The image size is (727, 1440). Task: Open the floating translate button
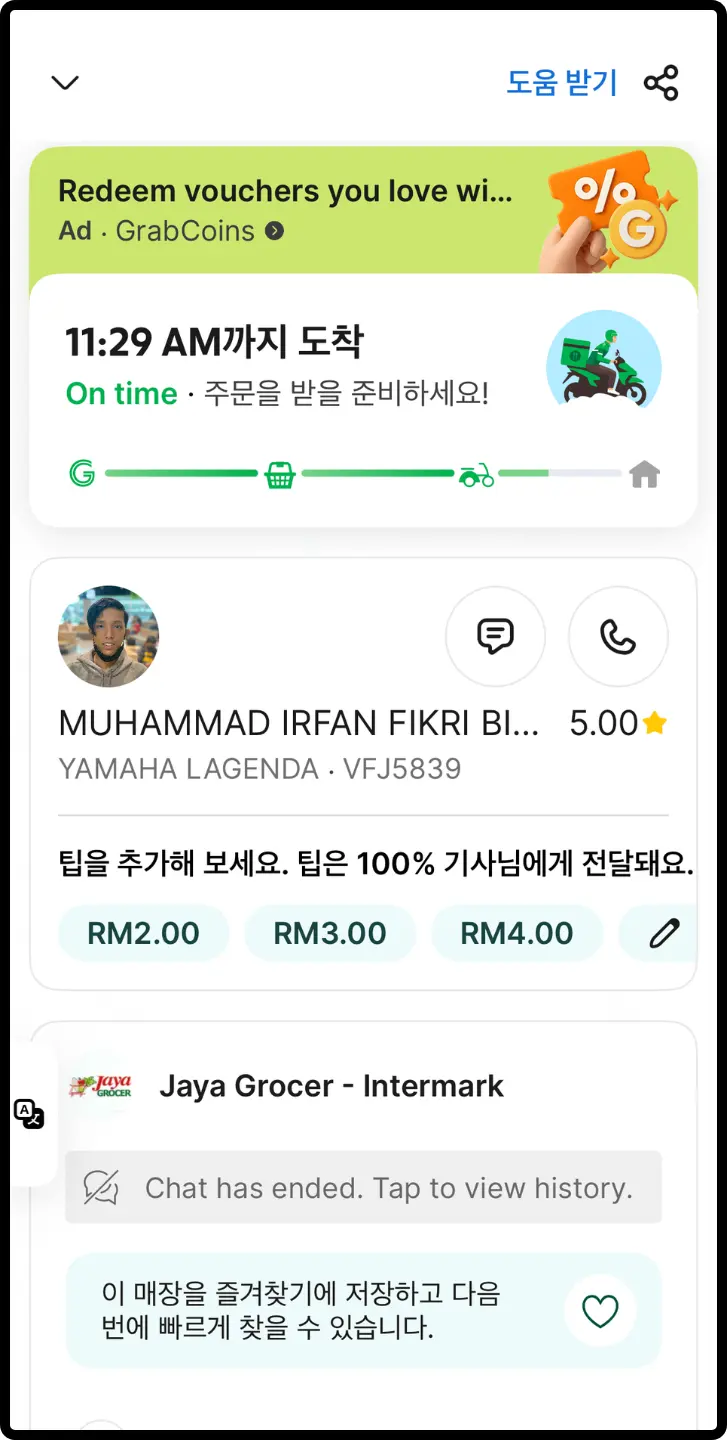coord(29,1113)
